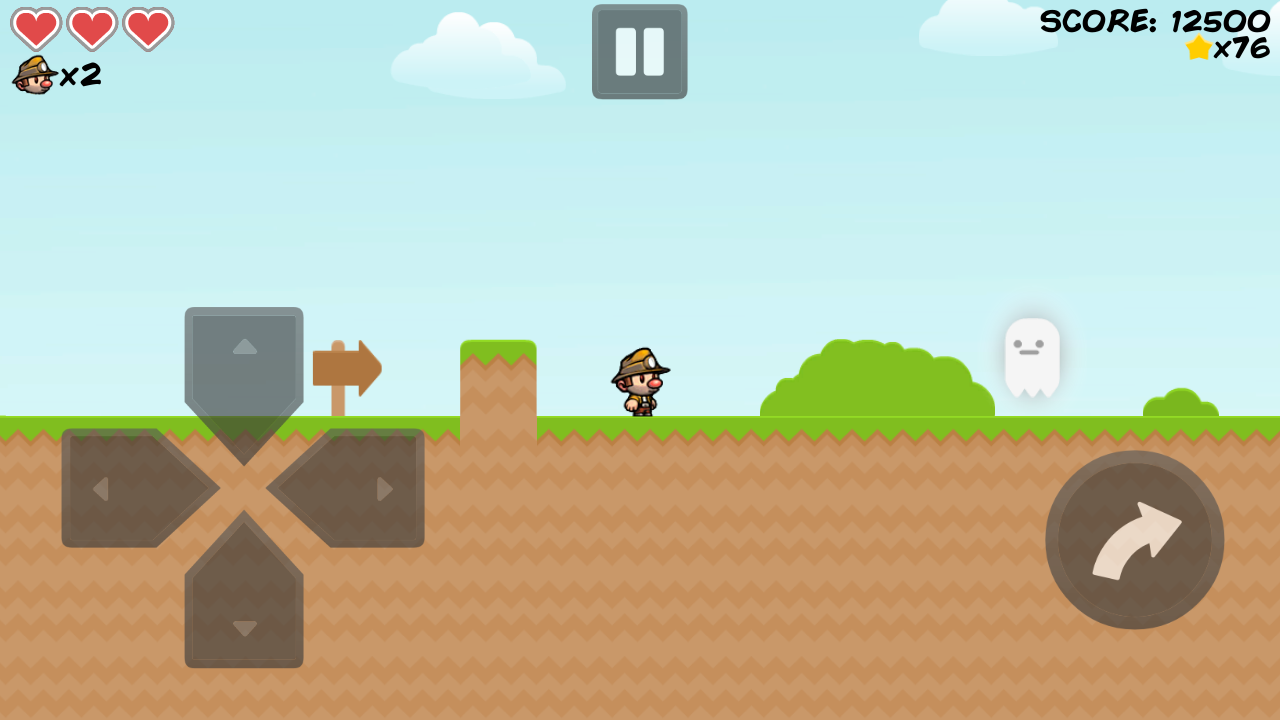Tap the D-pad up arrow

tap(244, 370)
